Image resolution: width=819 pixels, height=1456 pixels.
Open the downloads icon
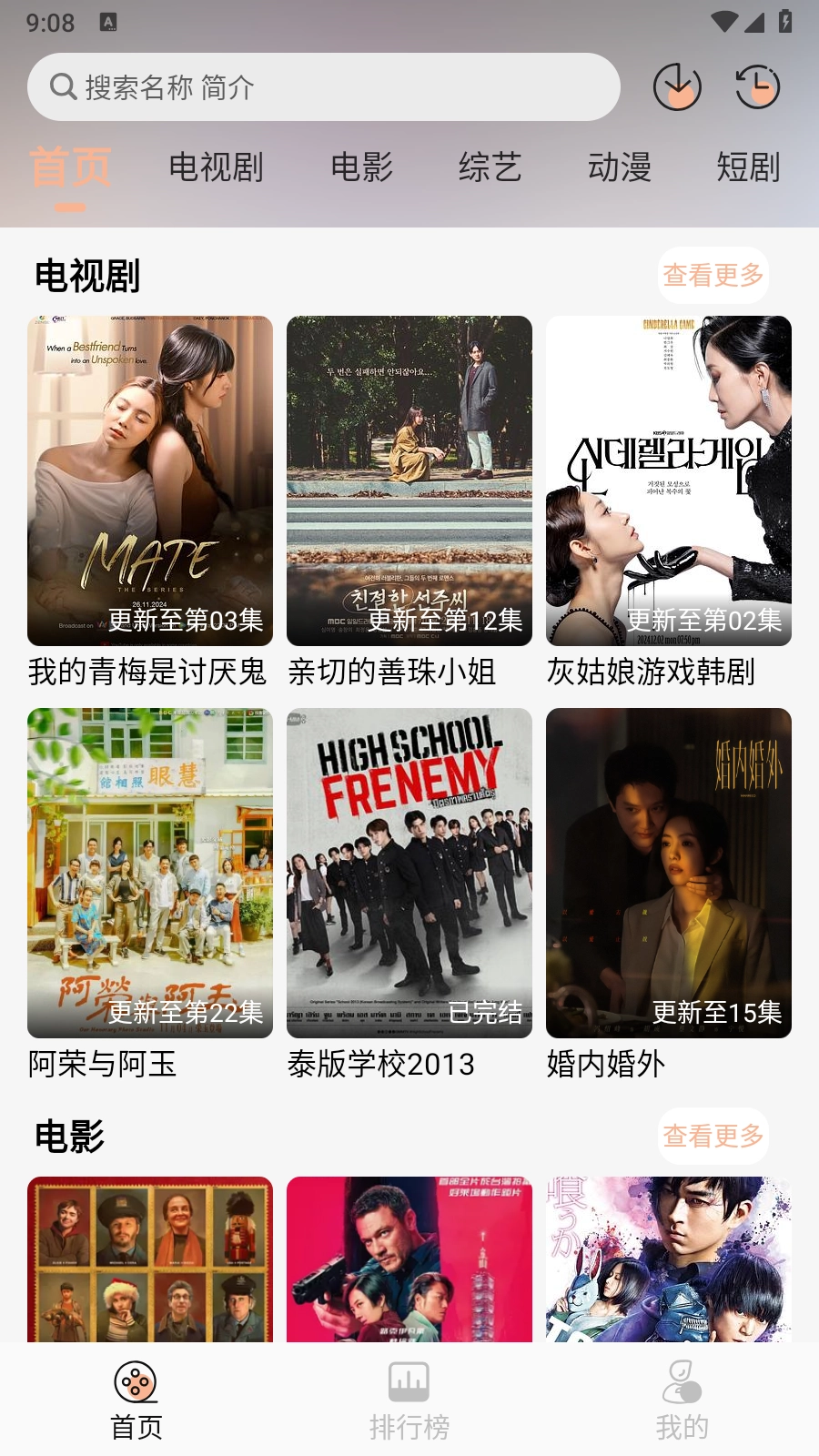pos(677,87)
